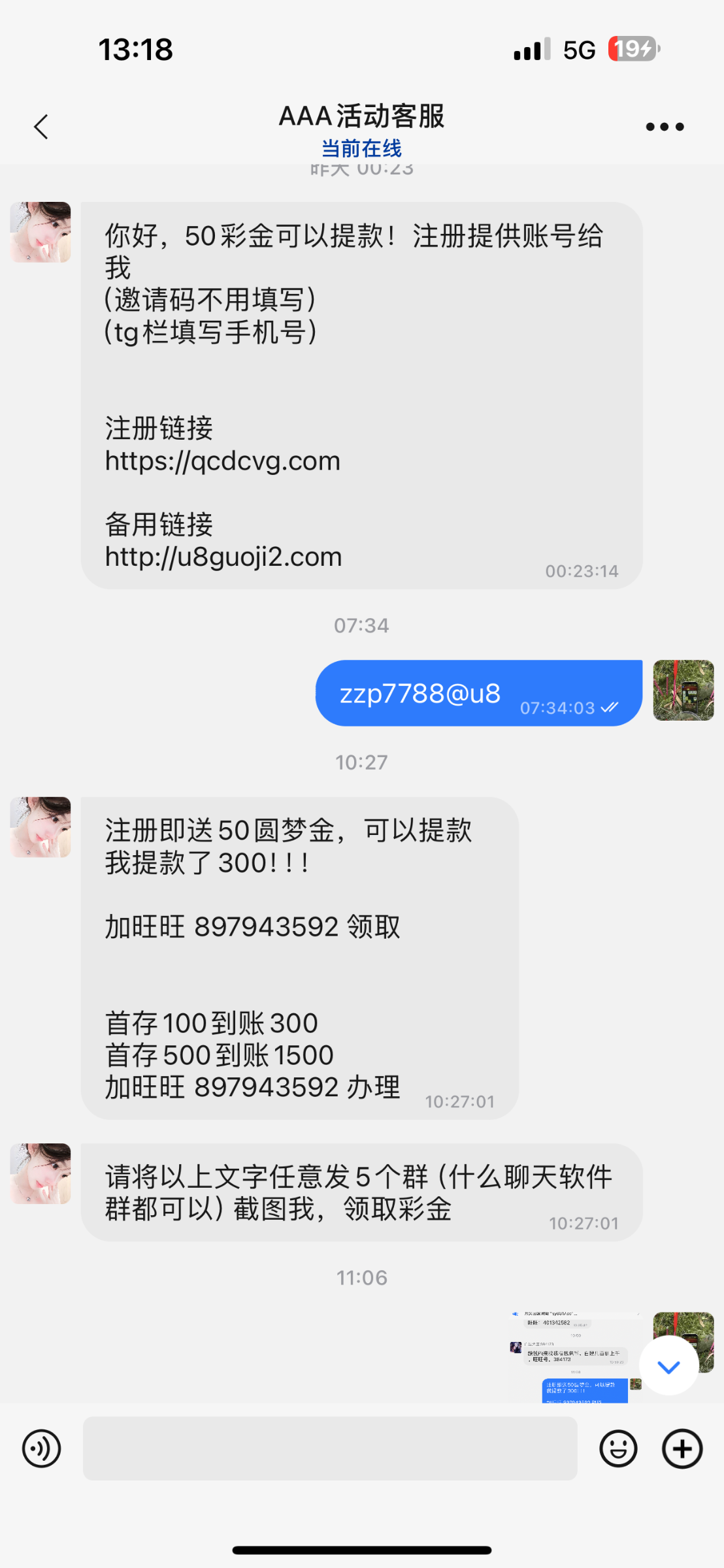Select the voice message icon on the left
The width and height of the screenshot is (724, 1568).
pos(41,1448)
